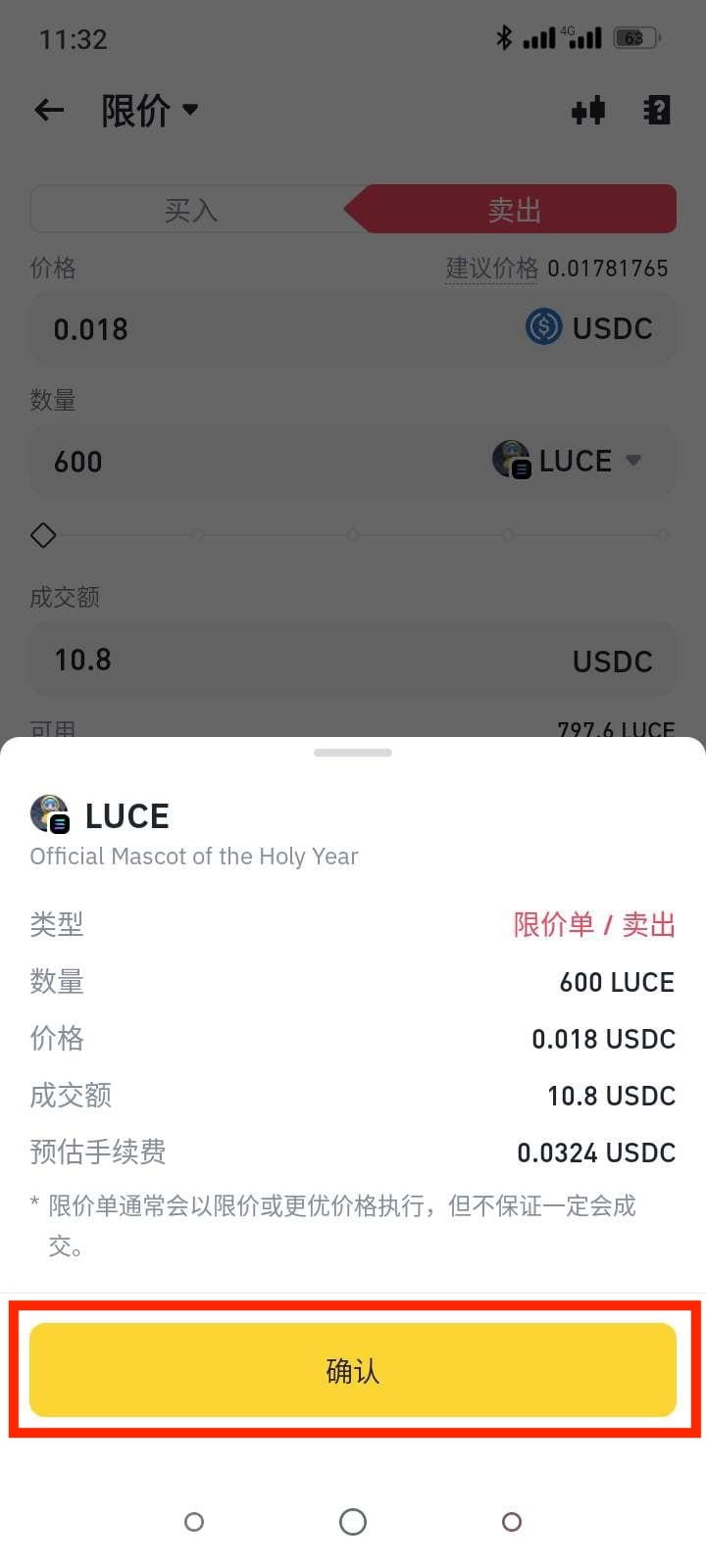Open the candlestick chart icon
The width and height of the screenshot is (706, 1568).
(x=588, y=111)
